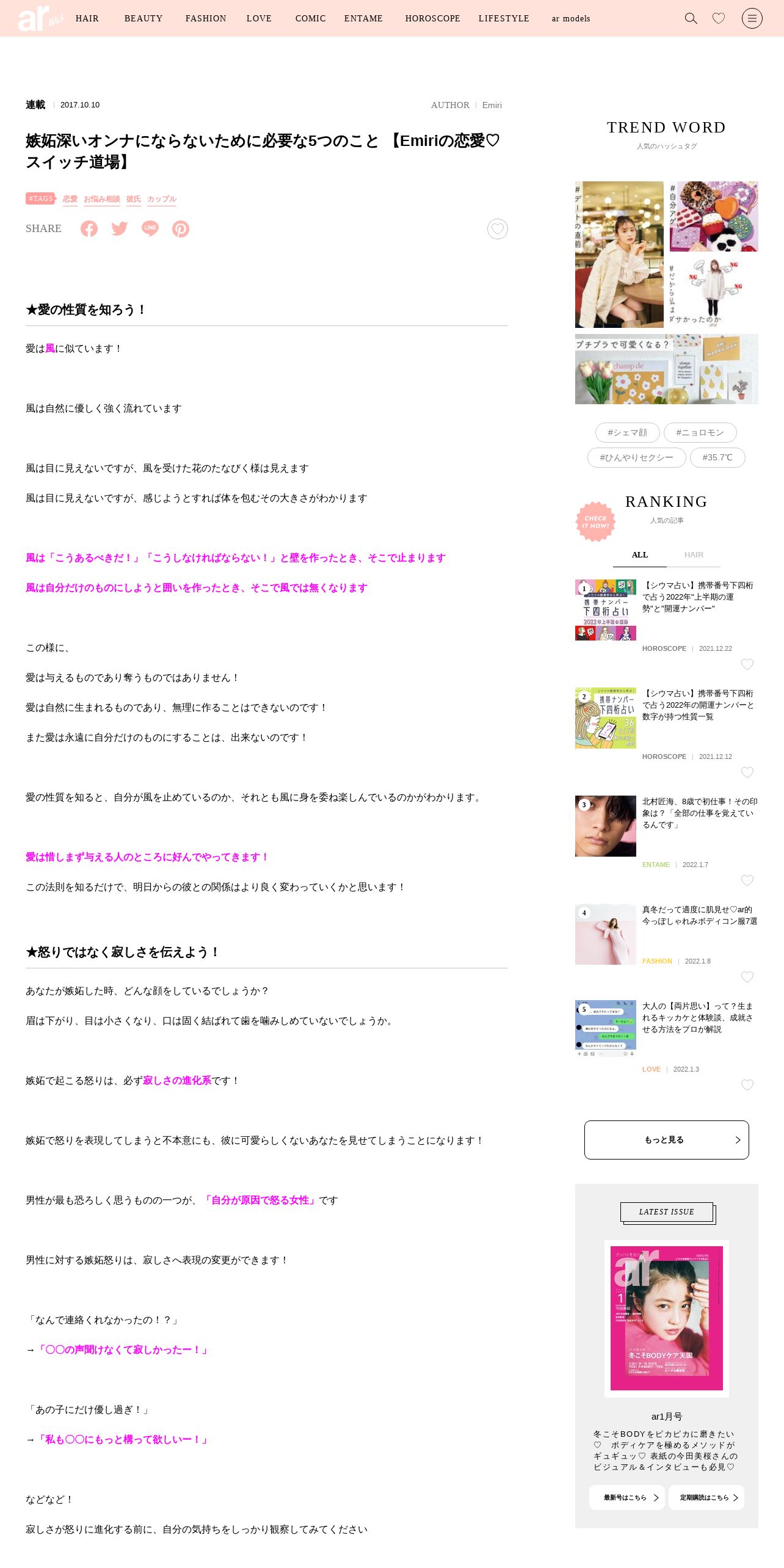Go to the HAIR section

87,18
